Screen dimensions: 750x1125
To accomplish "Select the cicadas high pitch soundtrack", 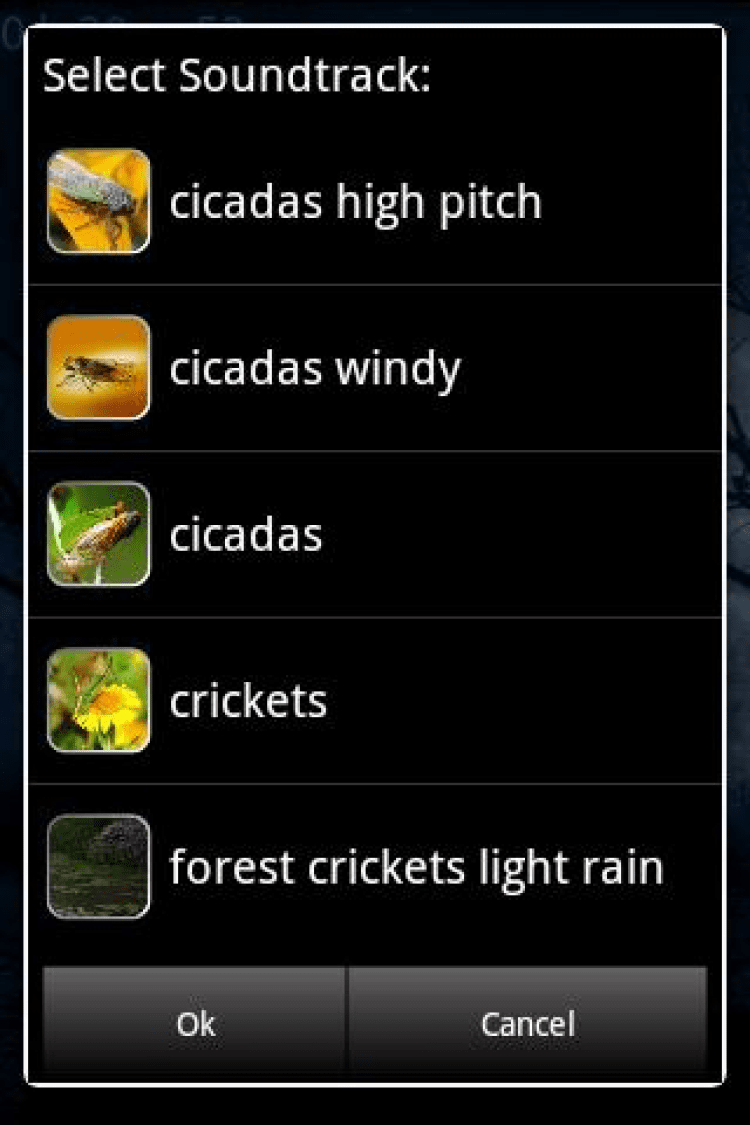I will (x=355, y=202).
